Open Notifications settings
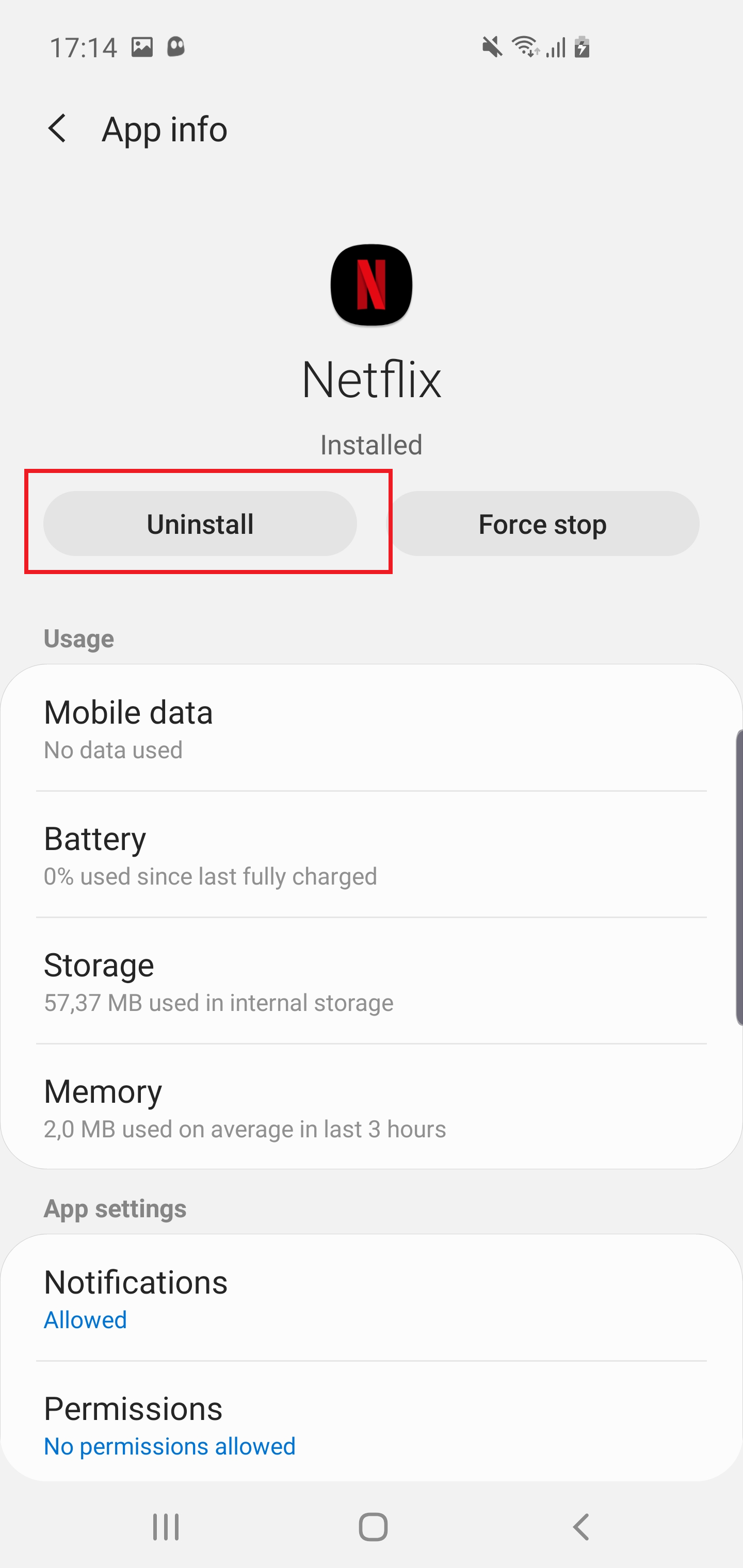This screenshot has width=743, height=1568. [372, 1298]
